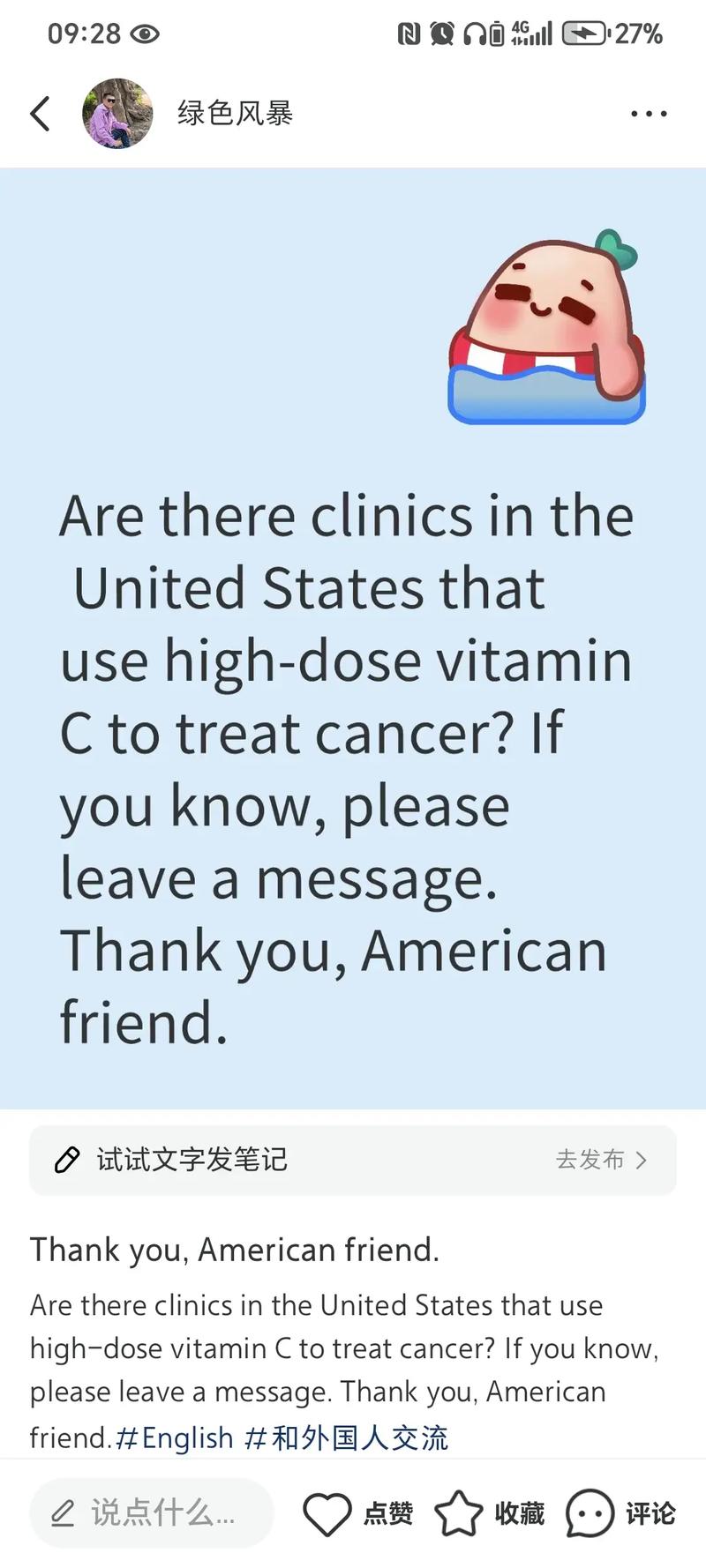Viewport: 706px width, 1568px height.
Task: Focus the 说点什么 comment field
Action: pos(151,1513)
